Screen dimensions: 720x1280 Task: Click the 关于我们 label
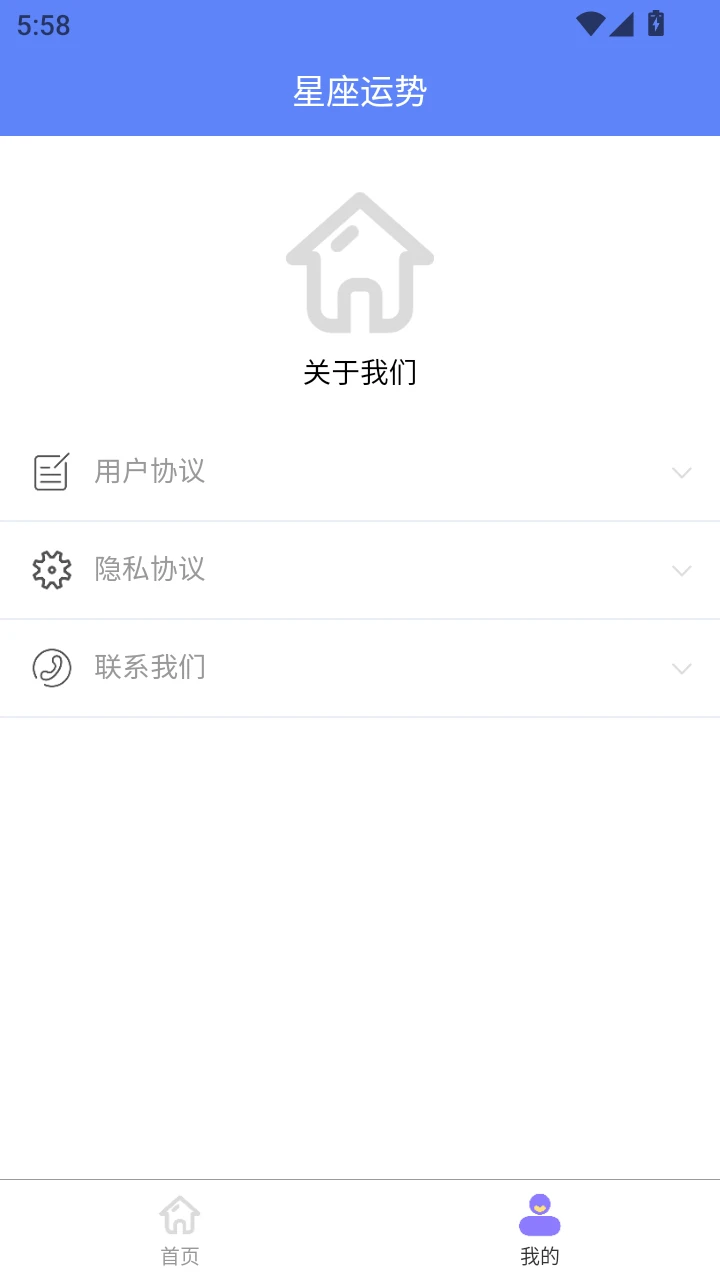pos(360,372)
